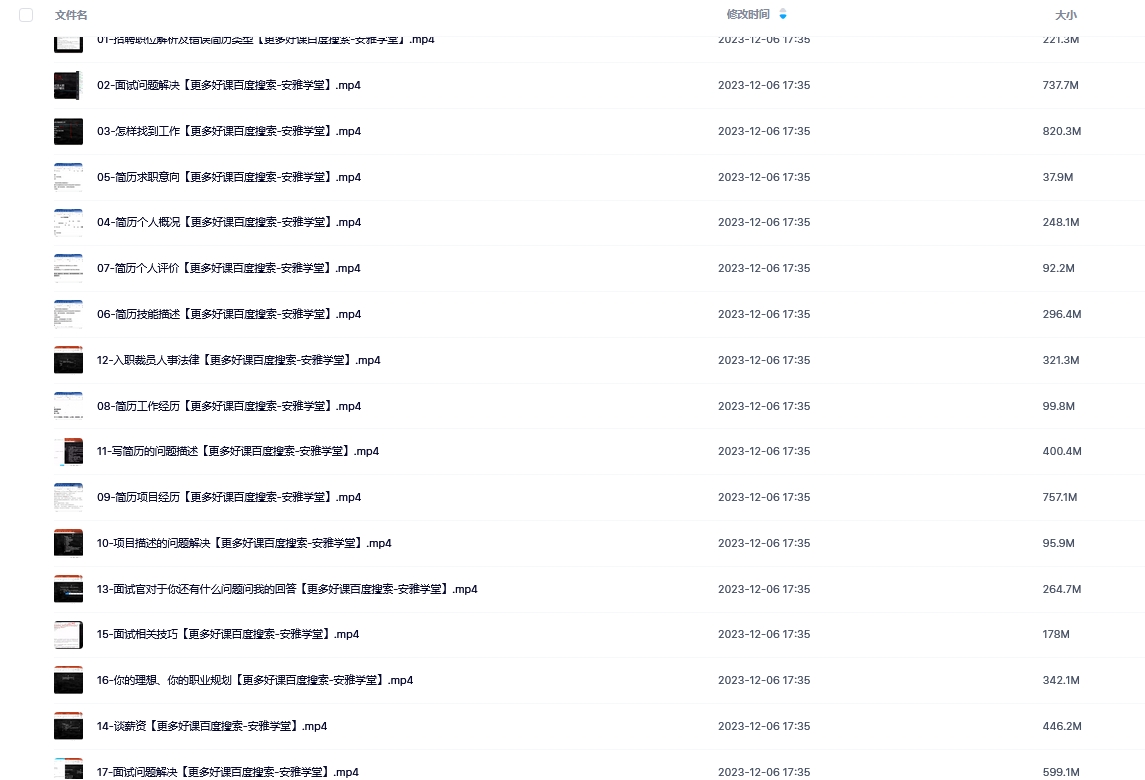This screenshot has height=780, width=1145.
Task: Open the 14-谈薪资 video file
Action: (x=212, y=727)
